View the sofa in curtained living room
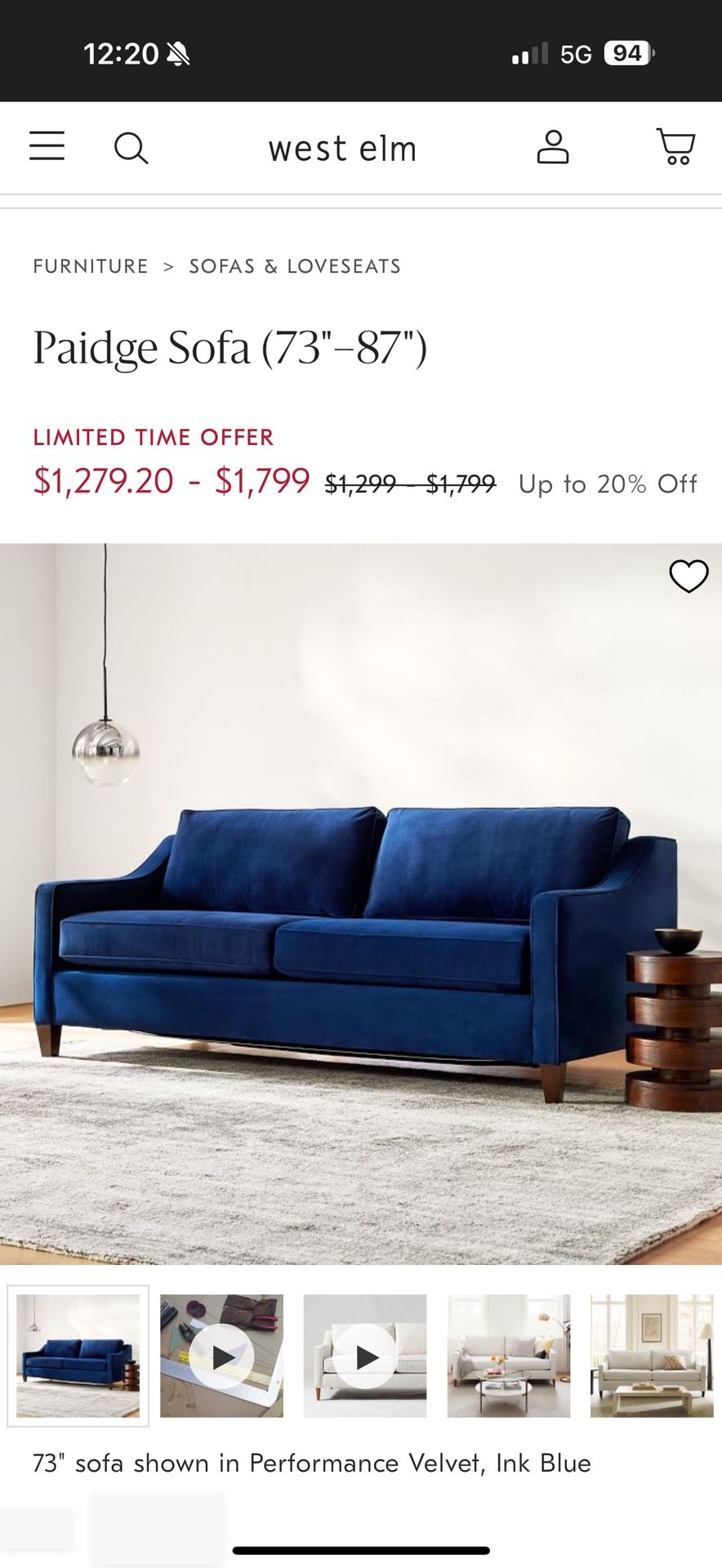Viewport: 722px width, 1568px height. tap(652, 1356)
